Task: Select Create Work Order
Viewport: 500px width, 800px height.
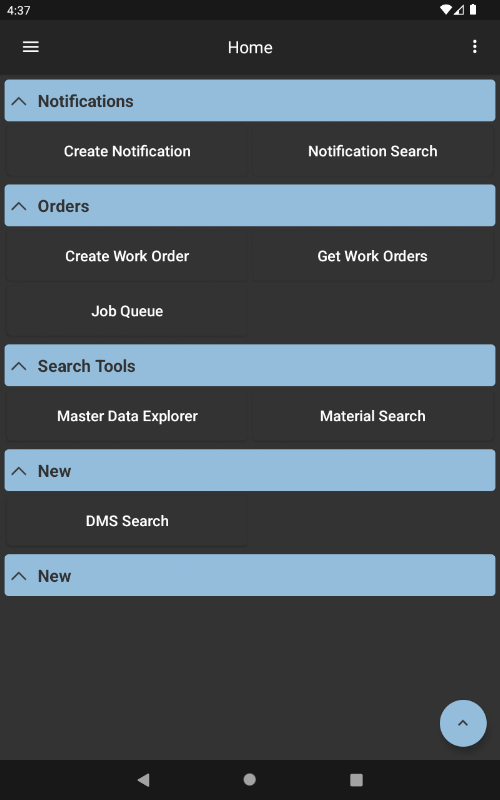Action: point(127,256)
